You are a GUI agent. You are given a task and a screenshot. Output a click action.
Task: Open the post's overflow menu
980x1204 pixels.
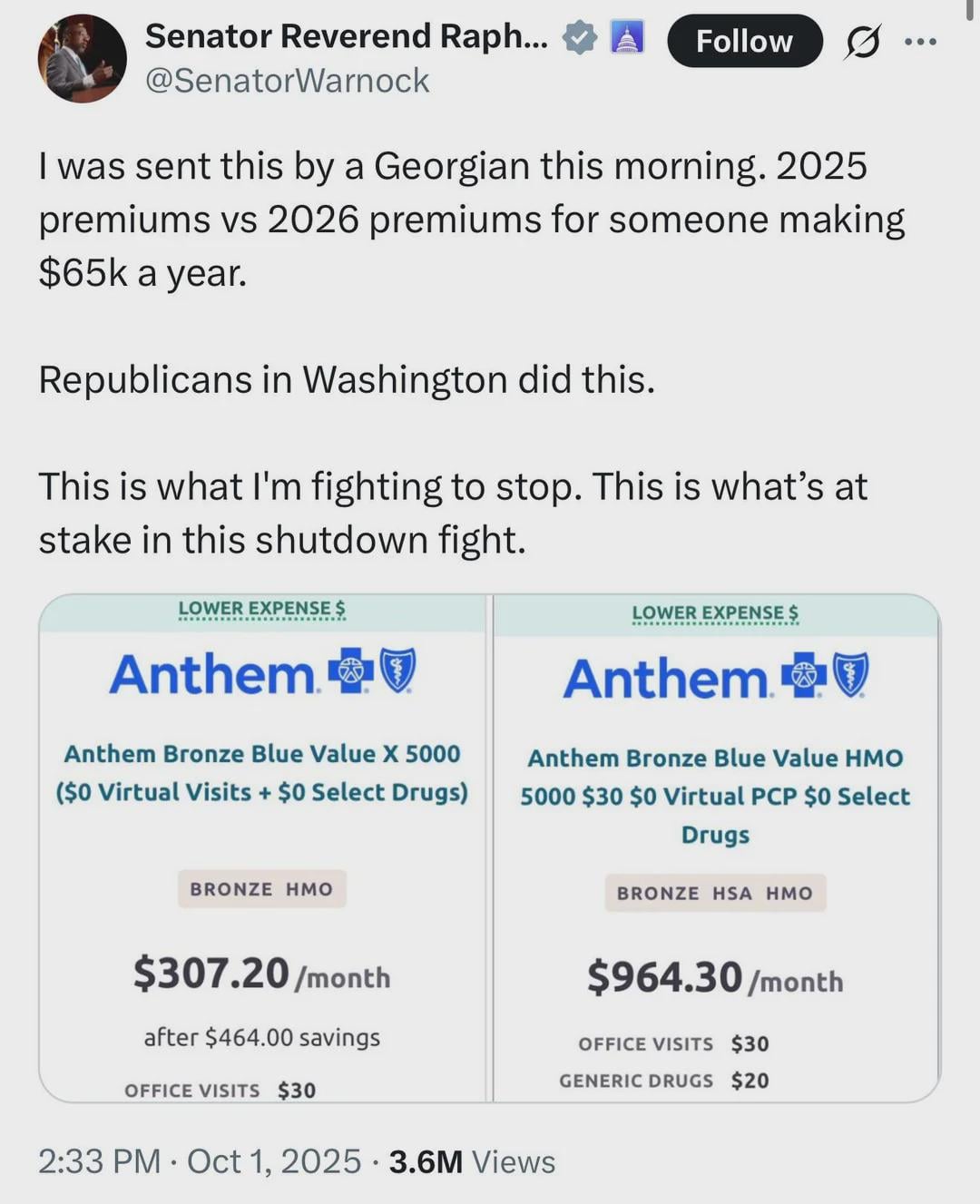point(920,42)
